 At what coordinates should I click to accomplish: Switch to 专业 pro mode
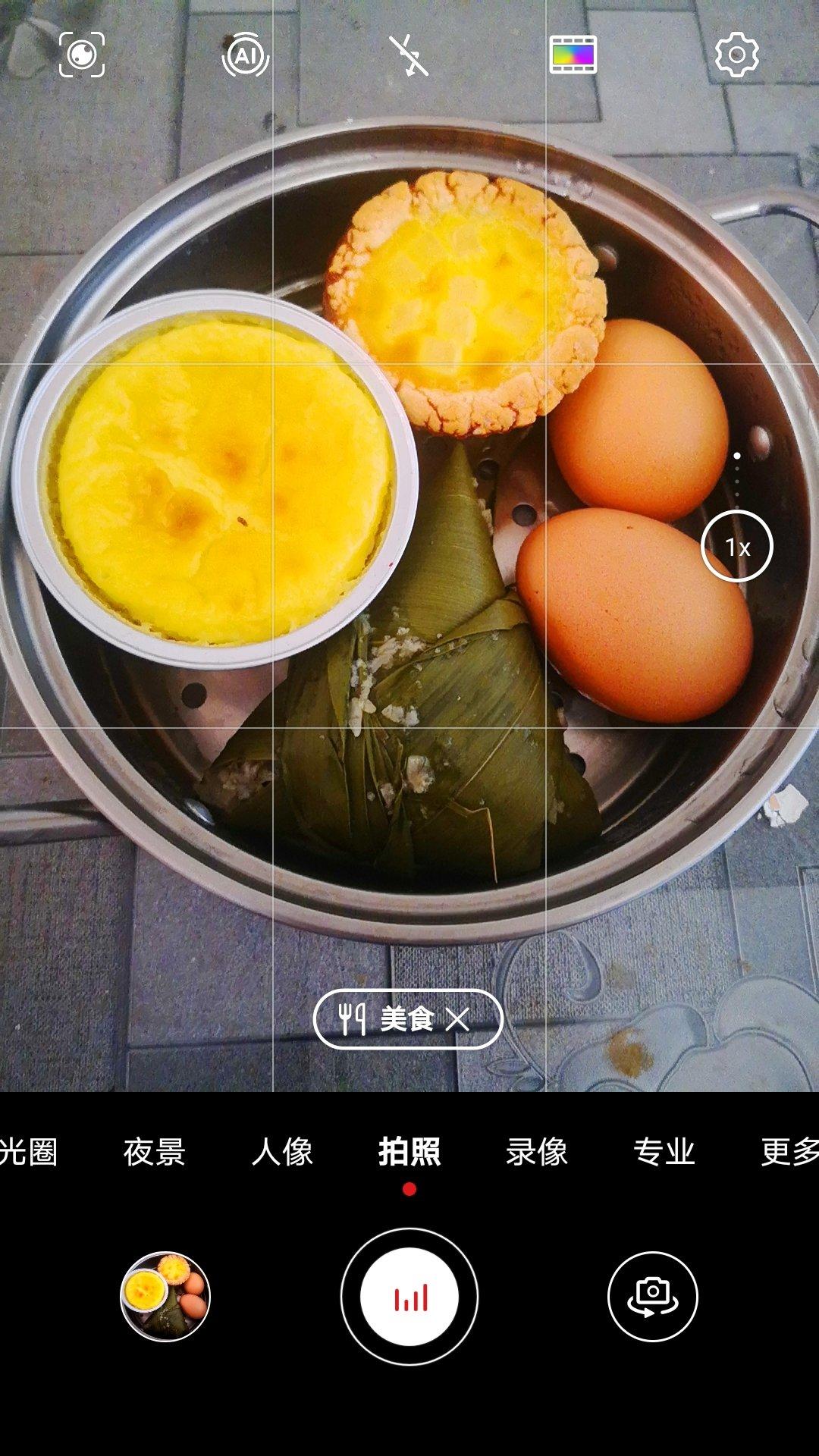click(x=664, y=1151)
